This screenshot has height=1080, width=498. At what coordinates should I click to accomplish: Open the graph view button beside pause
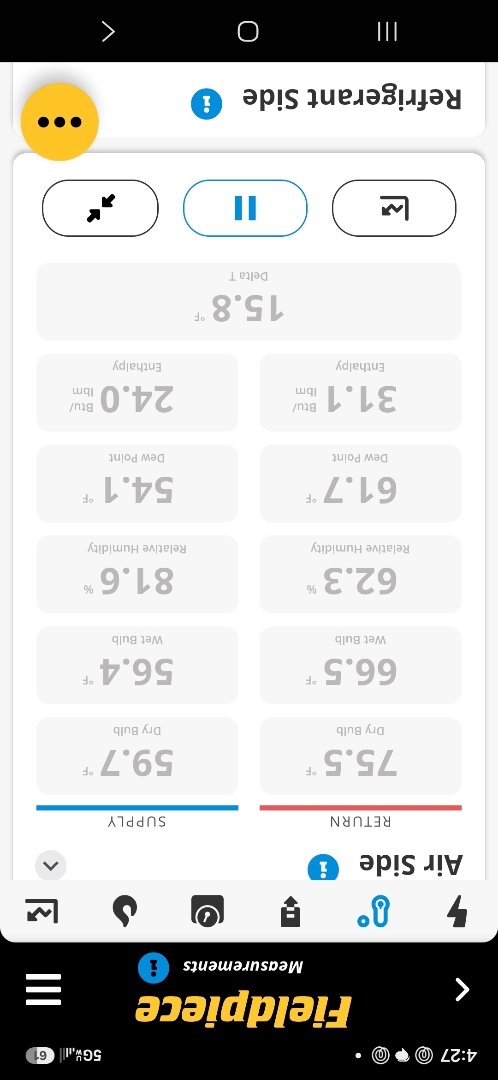[x=394, y=208]
